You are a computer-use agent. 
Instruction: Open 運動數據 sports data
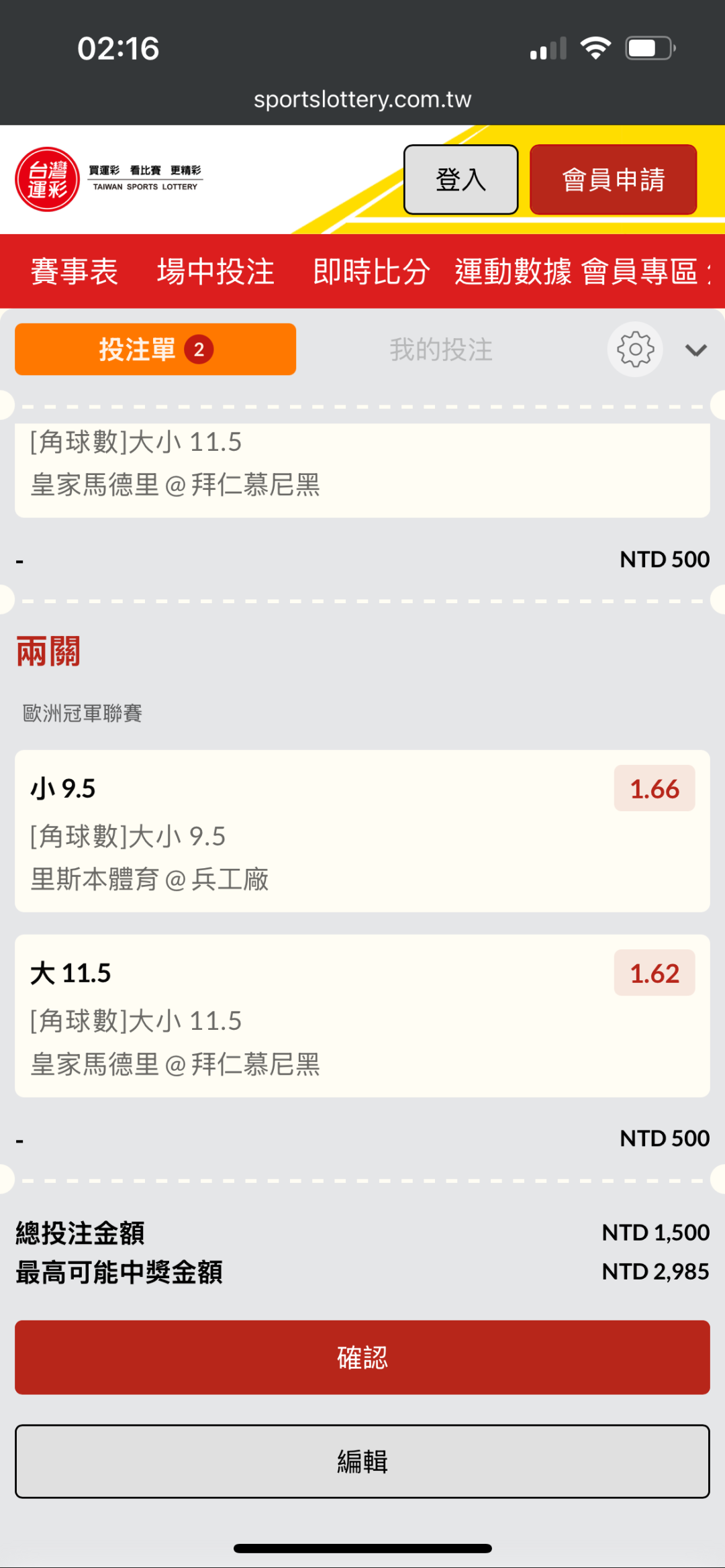[x=513, y=272]
